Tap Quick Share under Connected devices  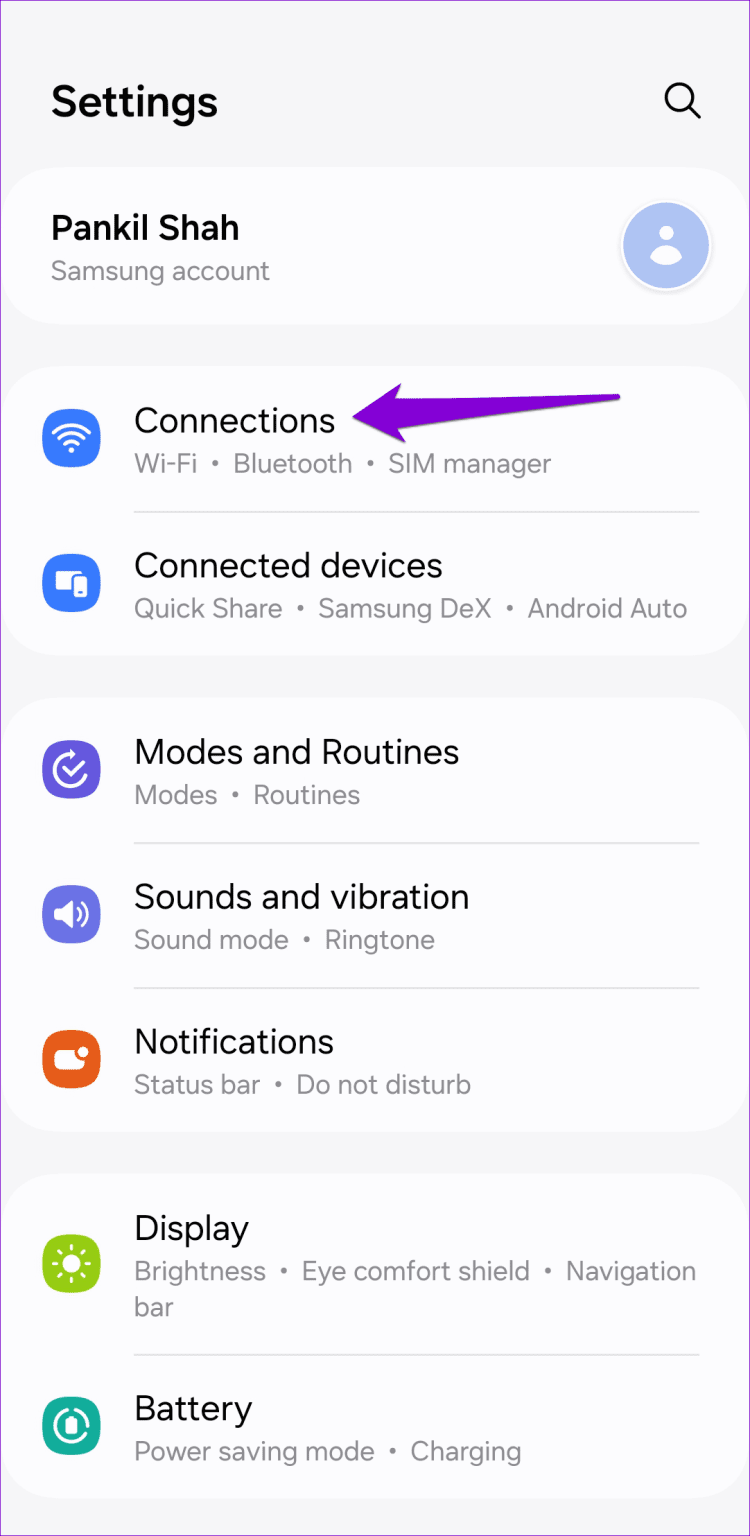(x=208, y=607)
